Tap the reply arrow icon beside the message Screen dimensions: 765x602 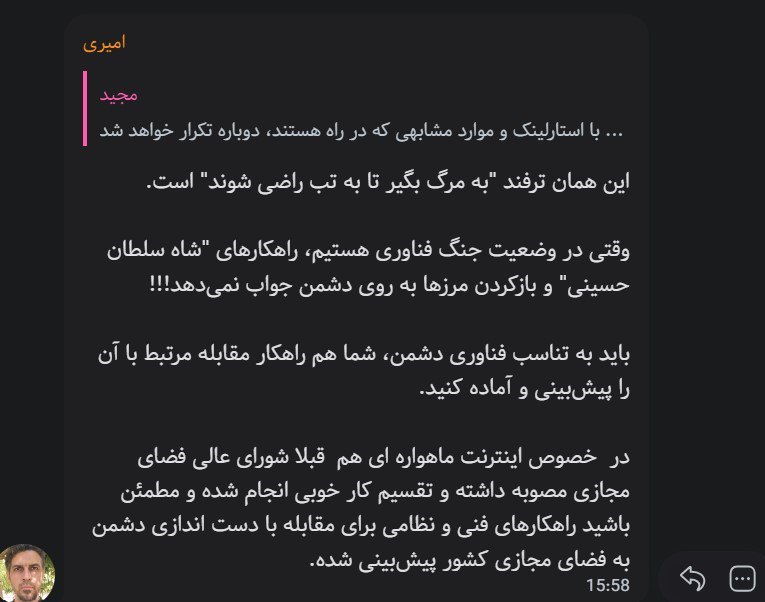point(693,577)
